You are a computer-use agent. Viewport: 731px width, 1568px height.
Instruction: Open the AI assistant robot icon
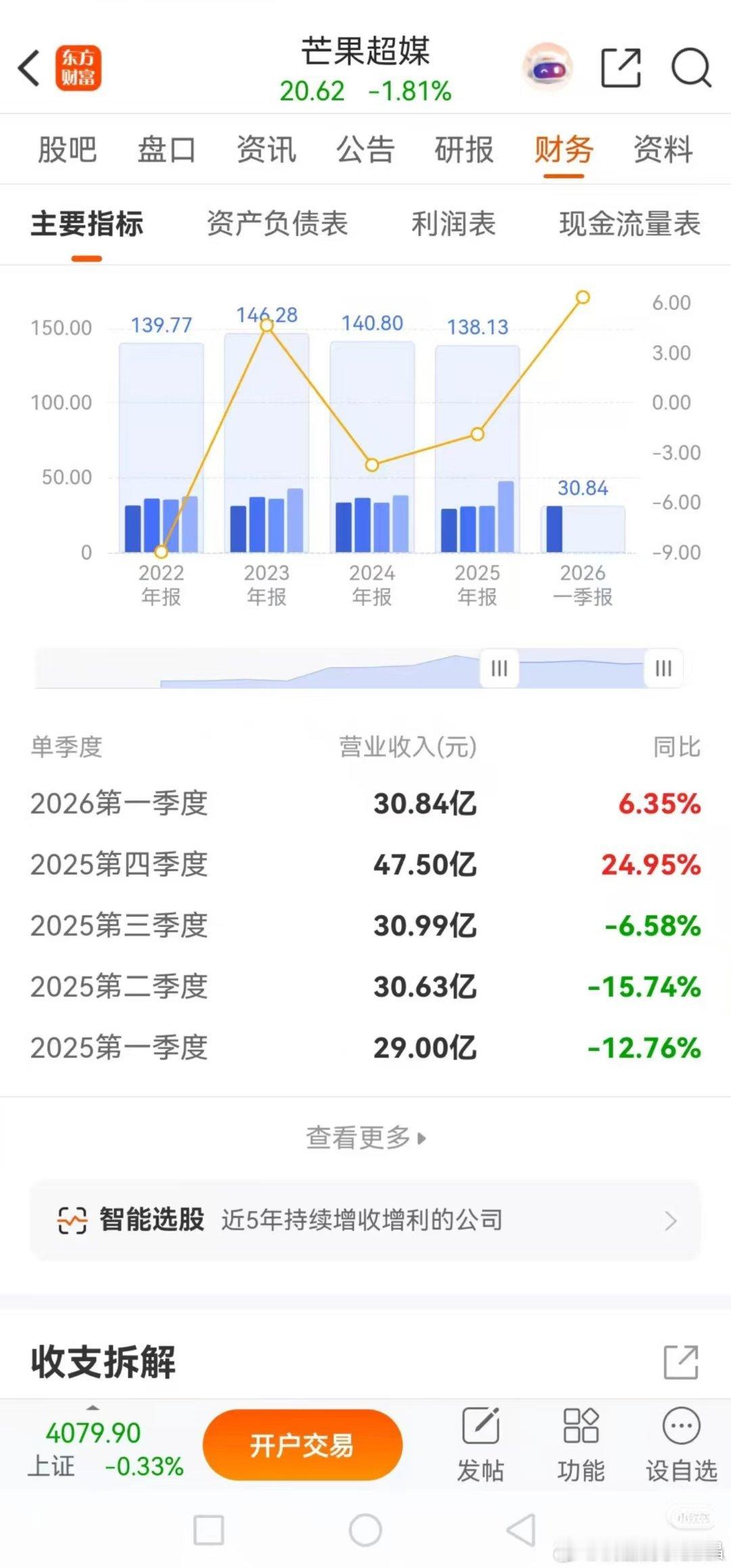[x=547, y=67]
